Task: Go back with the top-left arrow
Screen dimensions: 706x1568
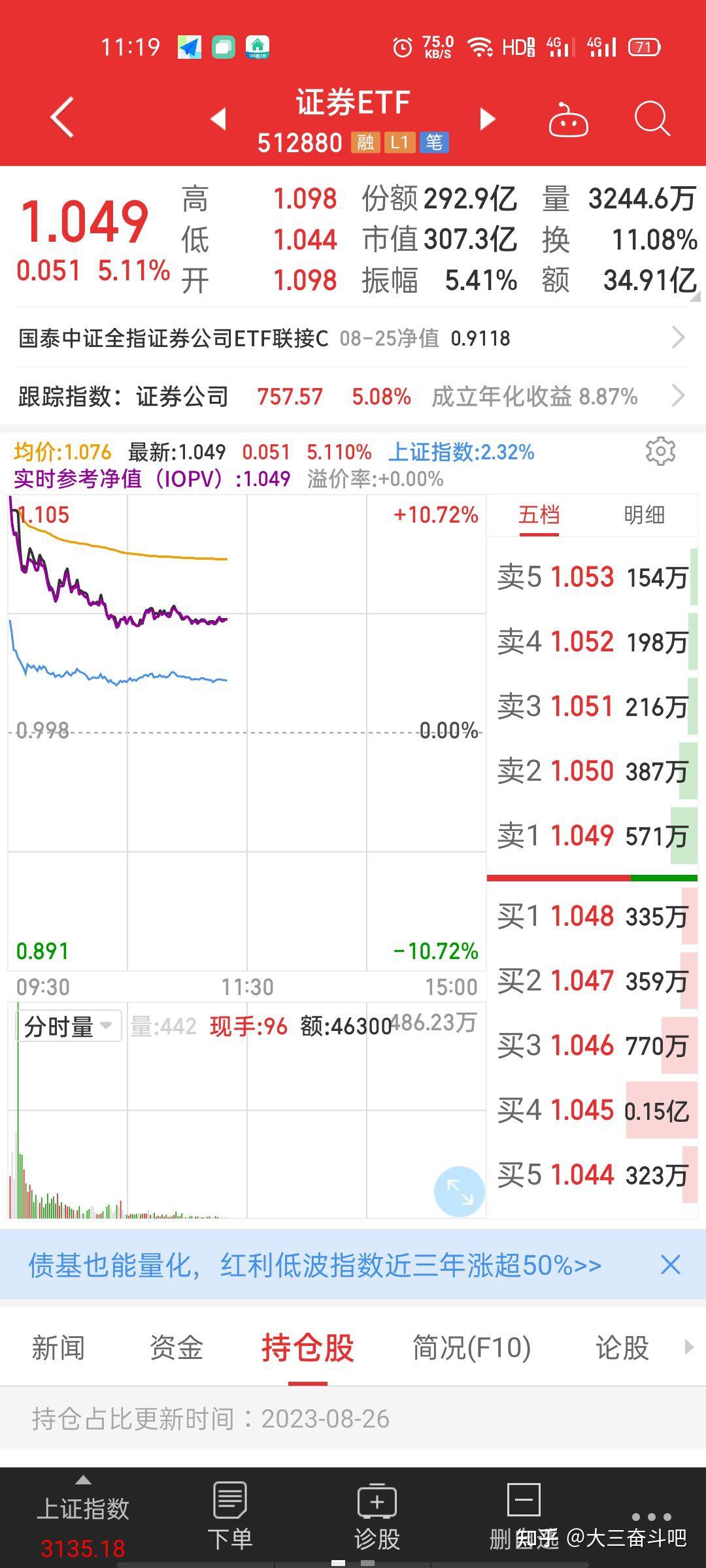Action: point(62,118)
